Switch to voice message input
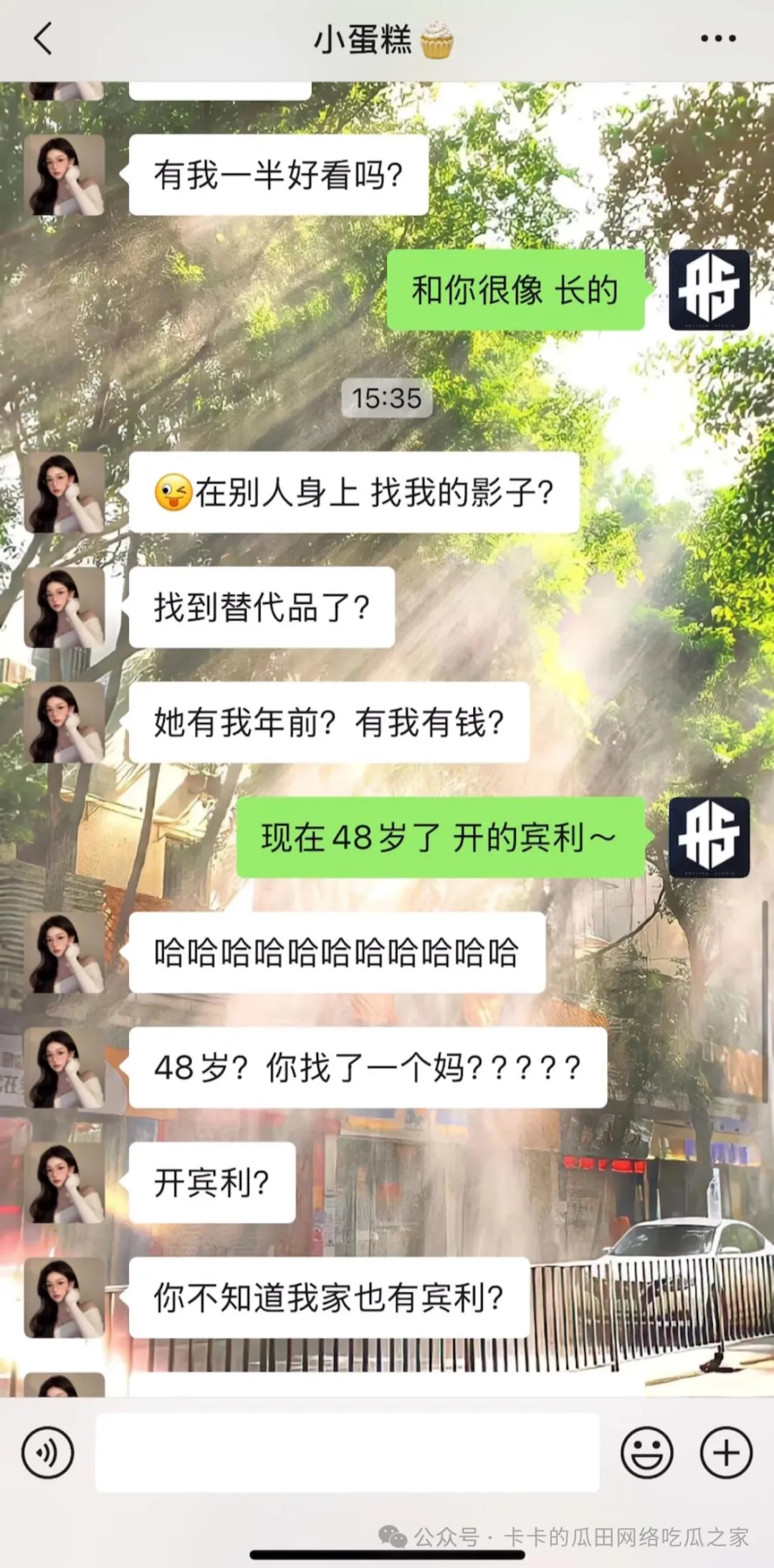Image resolution: width=774 pixels, height=1568 pixels. coord(47,1453)
